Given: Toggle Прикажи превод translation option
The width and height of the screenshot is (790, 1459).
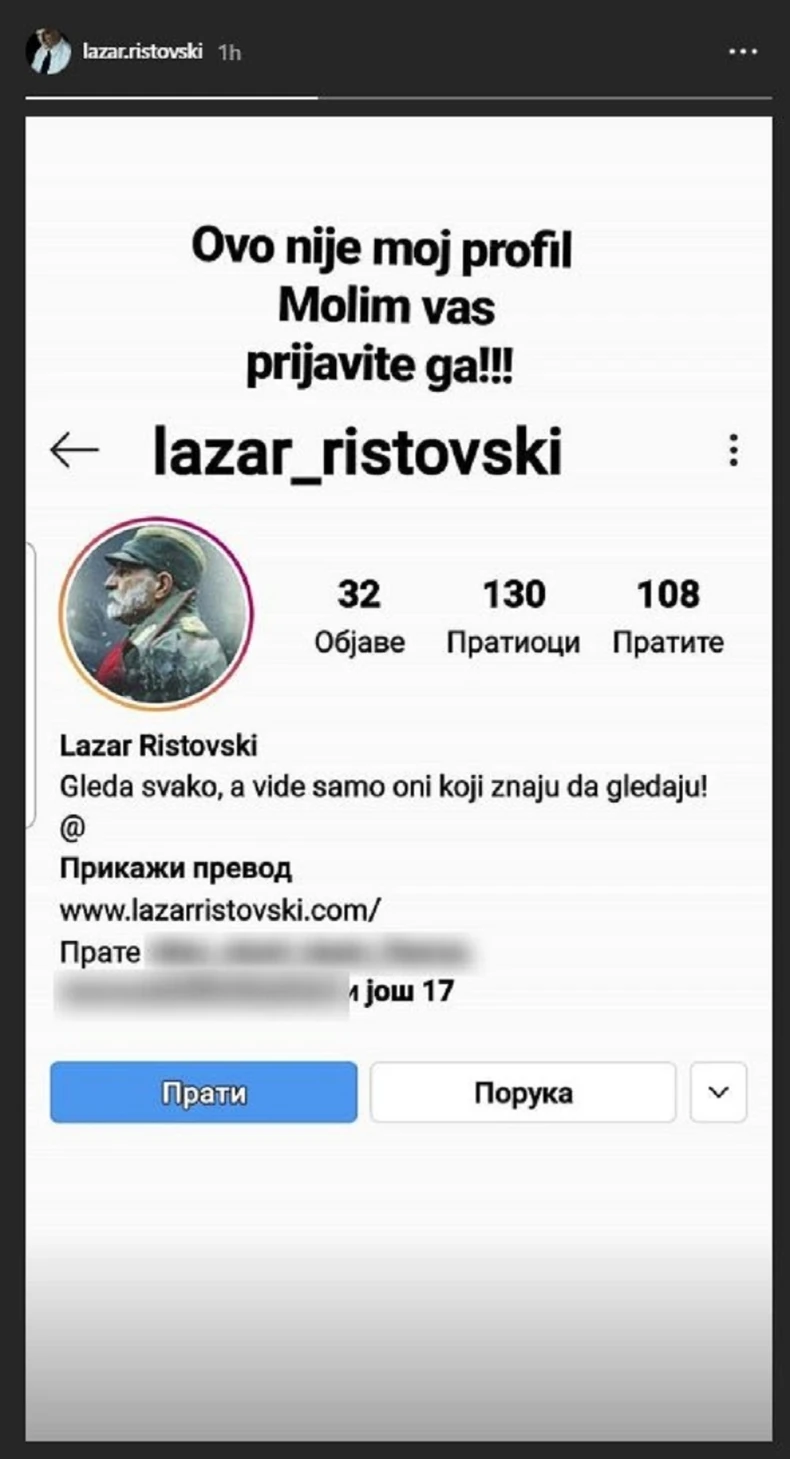Looking at the screenshot, I should (x=176, y=868).
